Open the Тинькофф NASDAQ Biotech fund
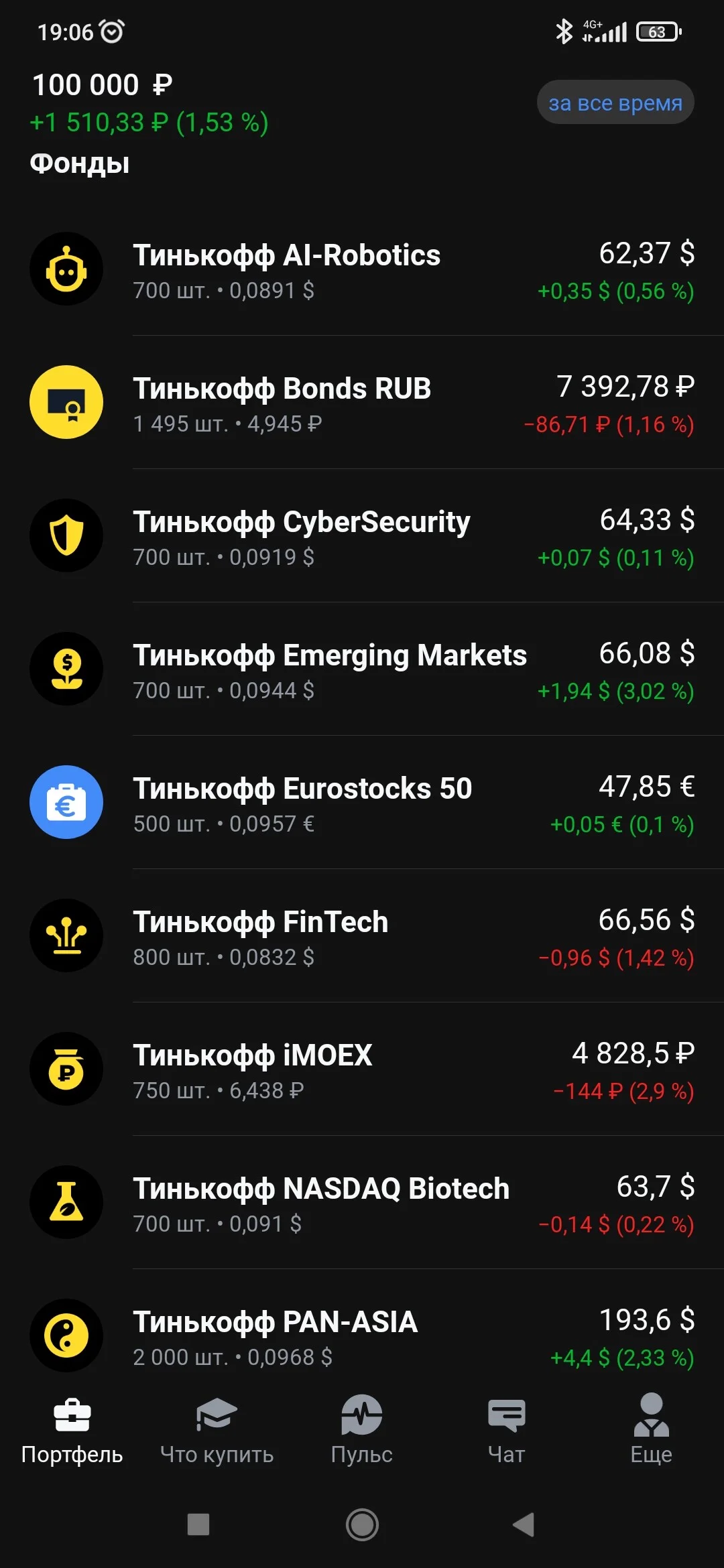The width and height of the screenshot is (724, 1568). coord(362,1203)
